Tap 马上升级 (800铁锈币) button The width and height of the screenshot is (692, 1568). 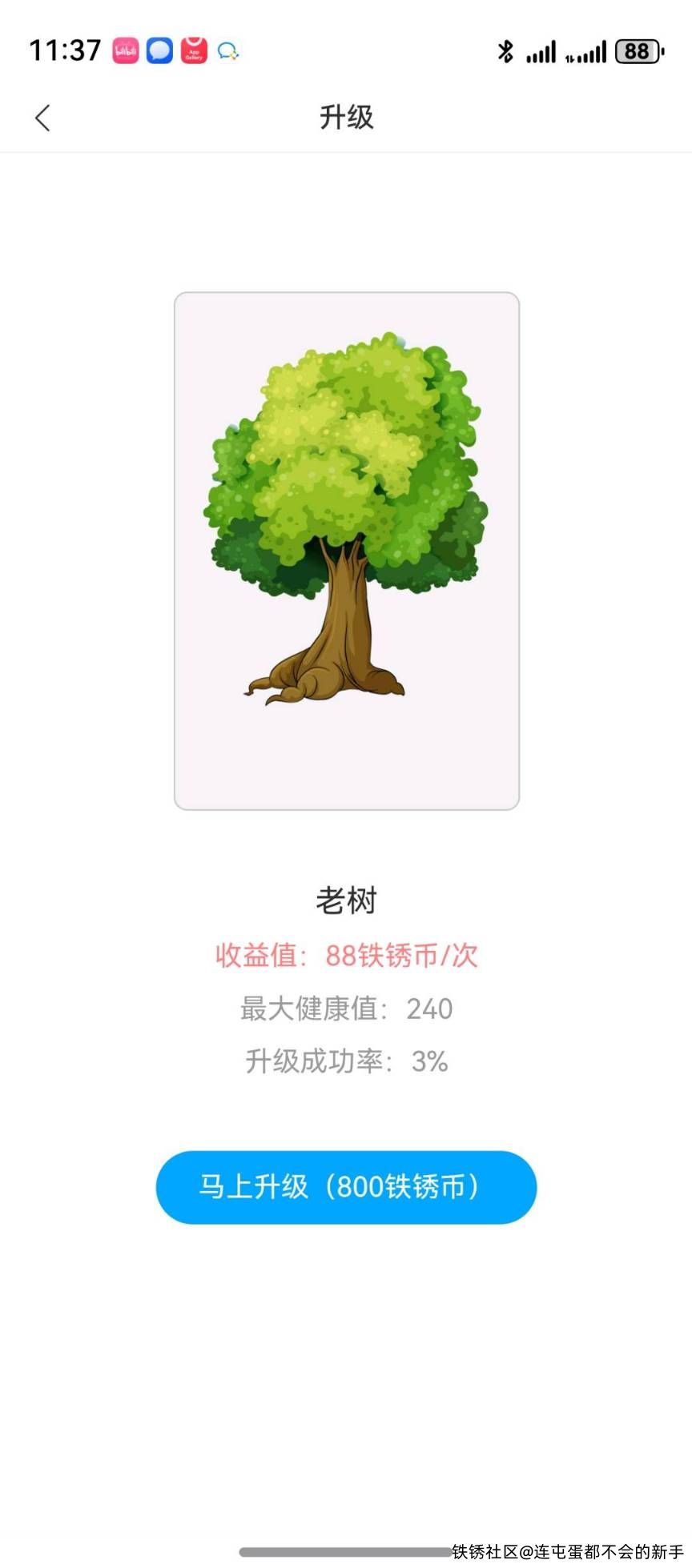(x=346, y=1187)
